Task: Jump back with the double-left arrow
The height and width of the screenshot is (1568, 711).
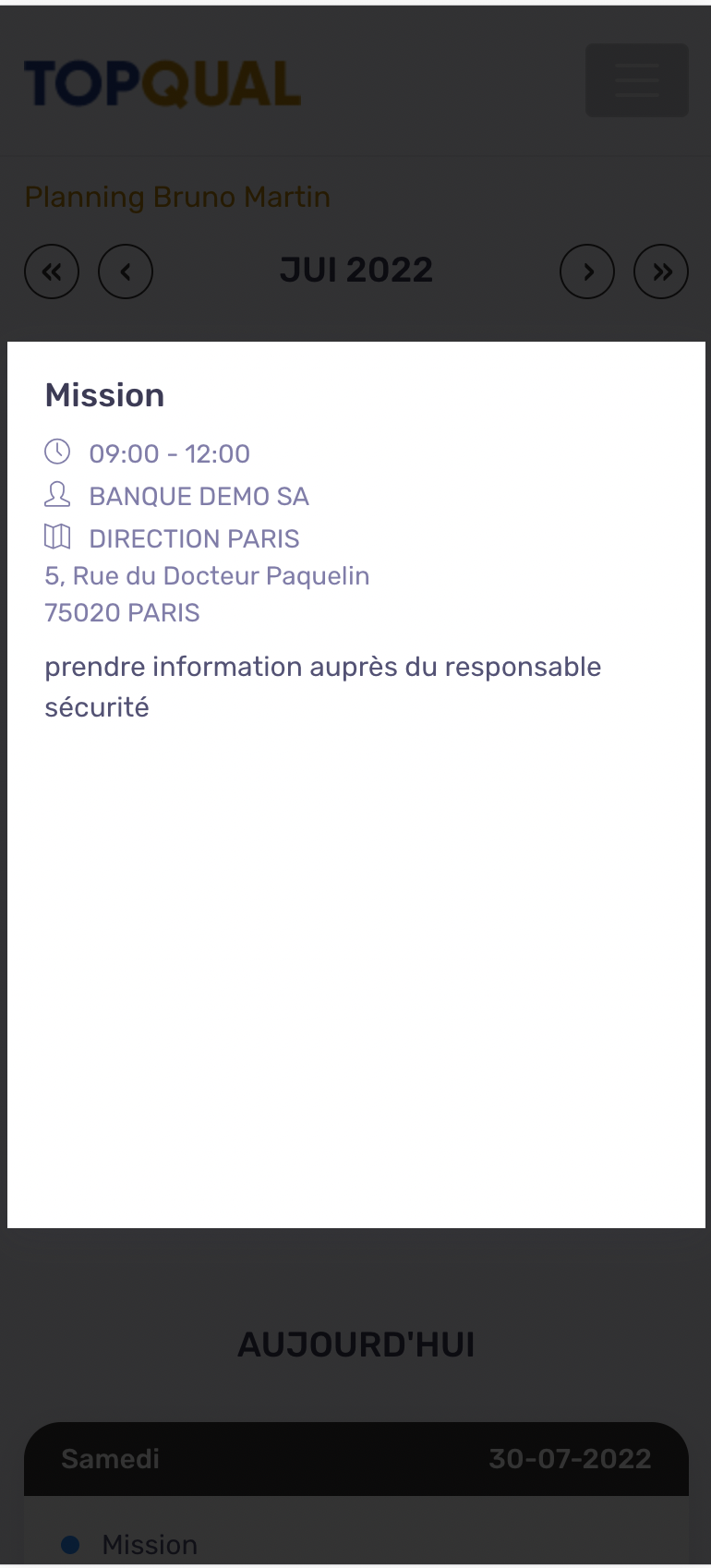Action: click(52, 271)
